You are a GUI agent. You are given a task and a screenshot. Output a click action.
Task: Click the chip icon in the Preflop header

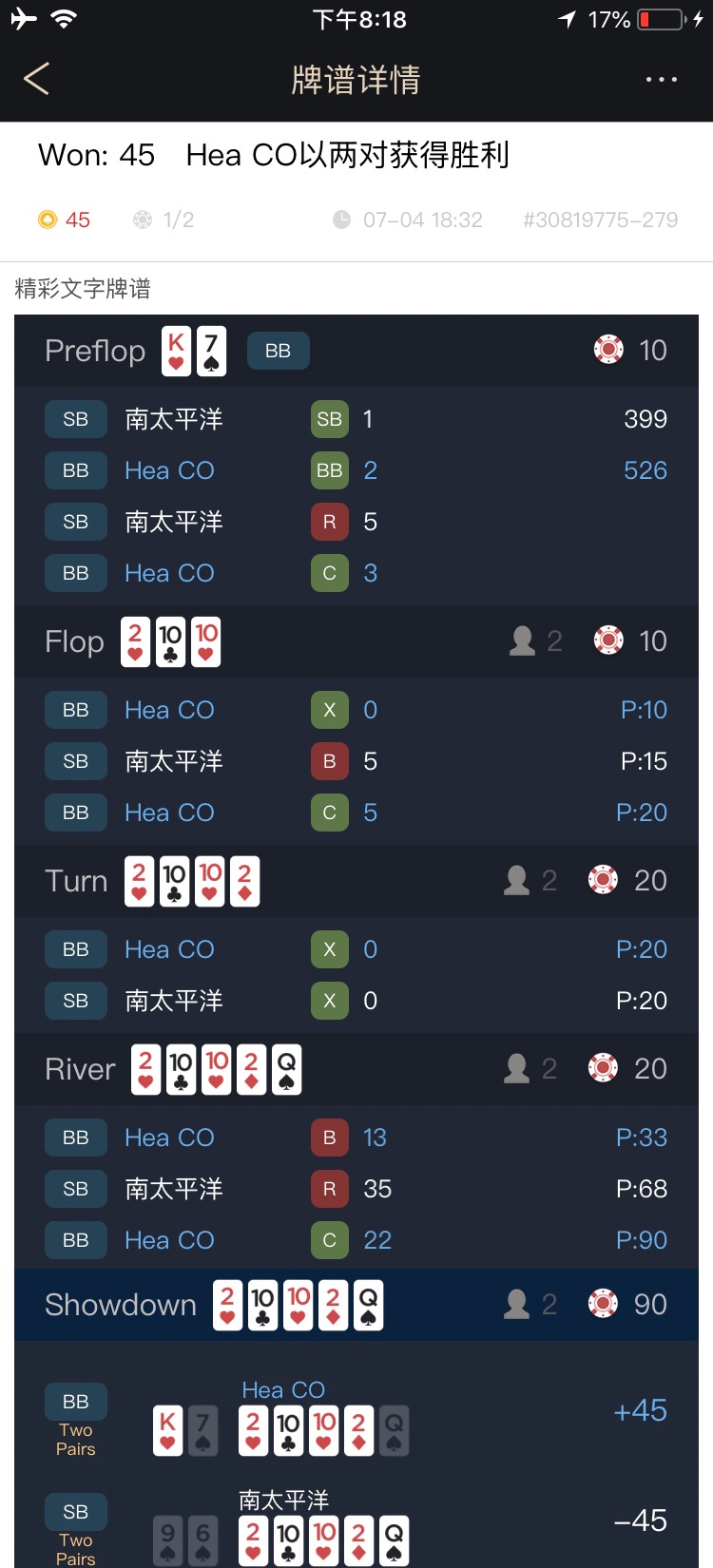[608, 350]
